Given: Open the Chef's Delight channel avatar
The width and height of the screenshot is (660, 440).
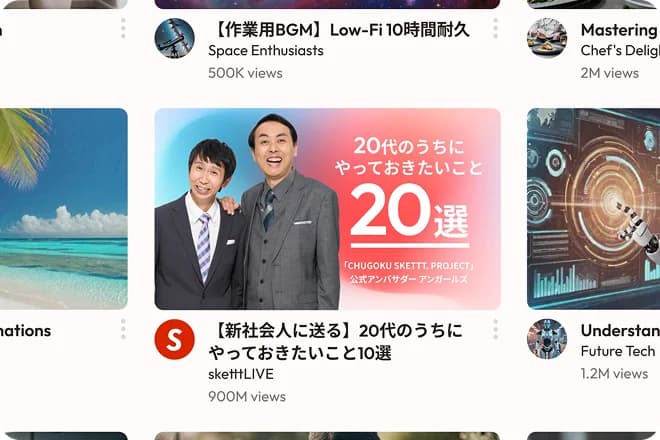Looking at the screenshot, I should 547,38.
